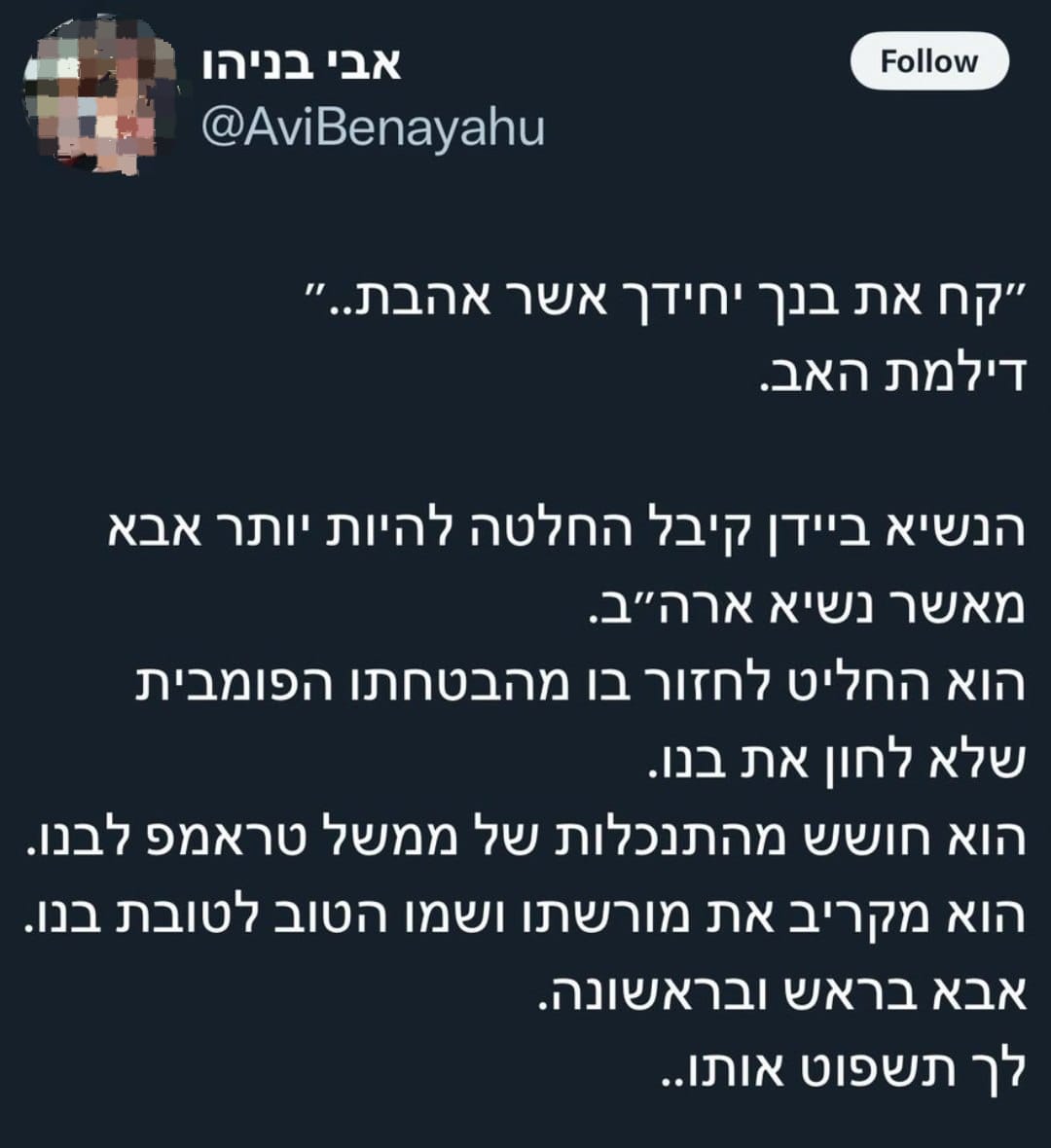Image resolution: width=1051 pixels, height=1148 pixels.
Task: Follow the @AviBenayahu account
Action: point(928,61)
